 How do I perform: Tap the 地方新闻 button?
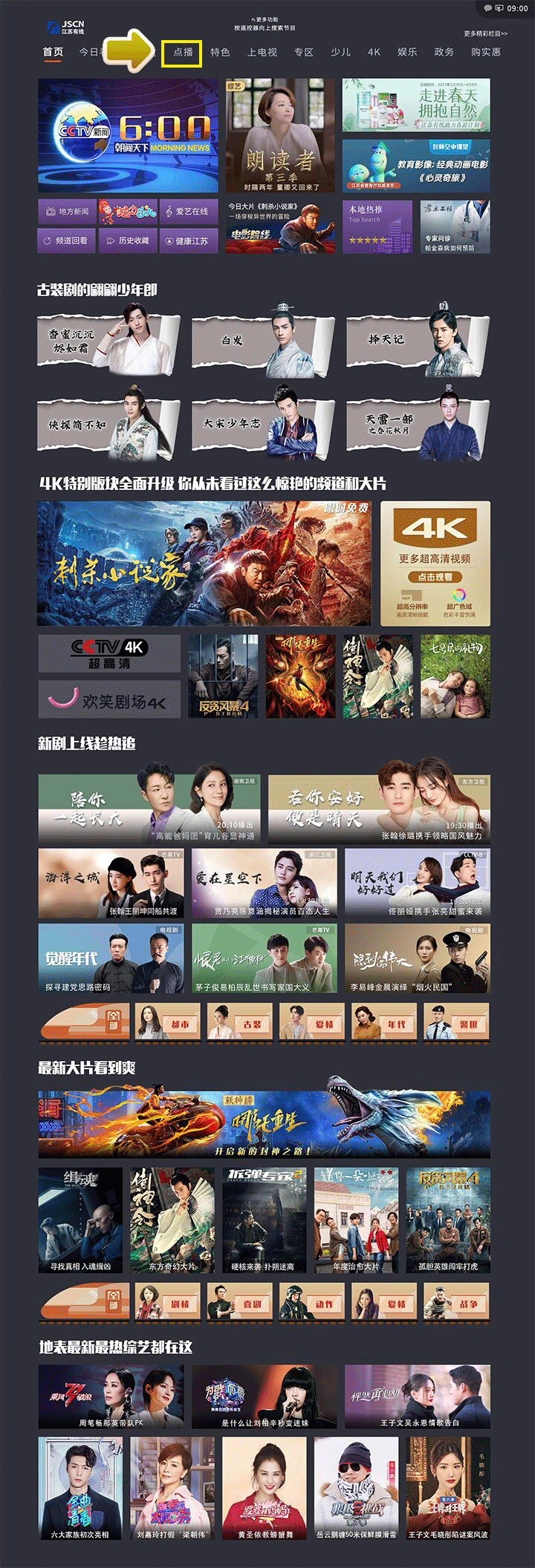[67, 212]
